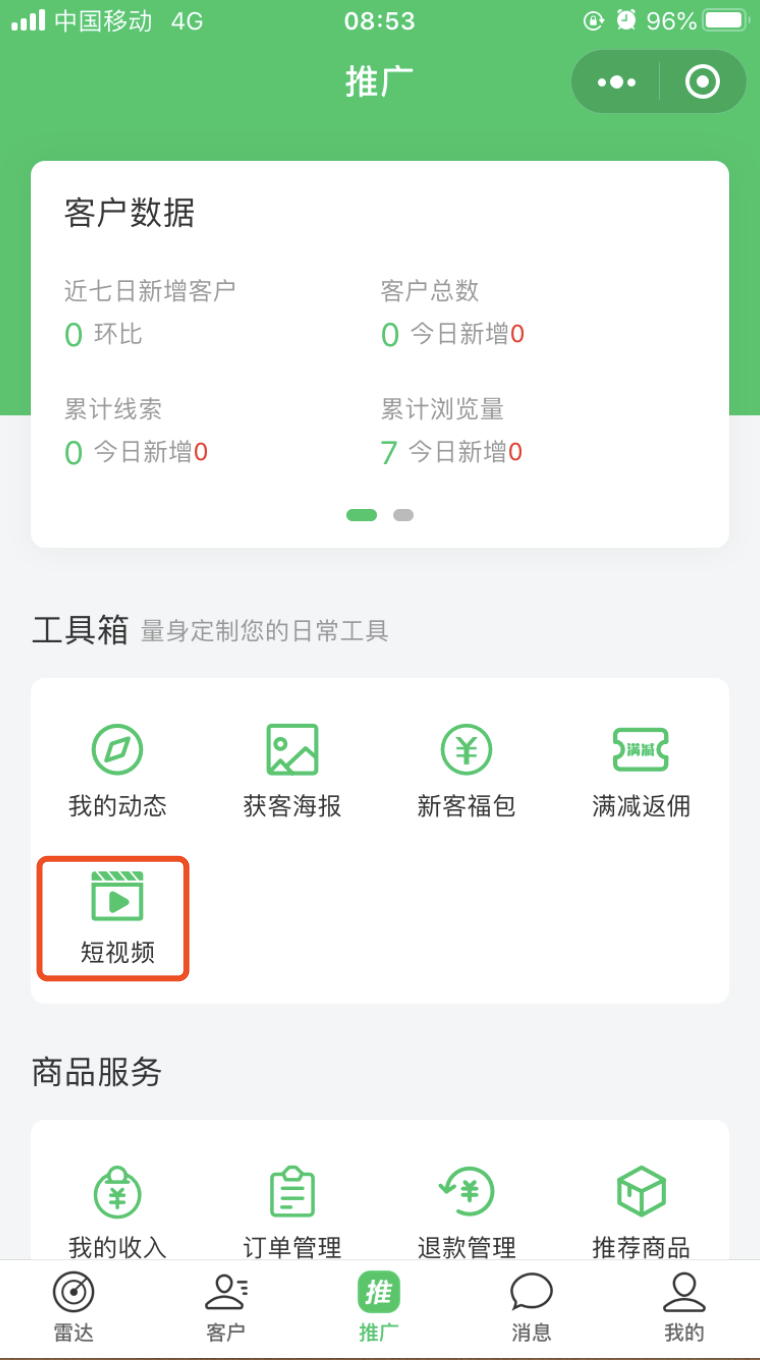Open the mini program three-dot menu

click(616, 82)
